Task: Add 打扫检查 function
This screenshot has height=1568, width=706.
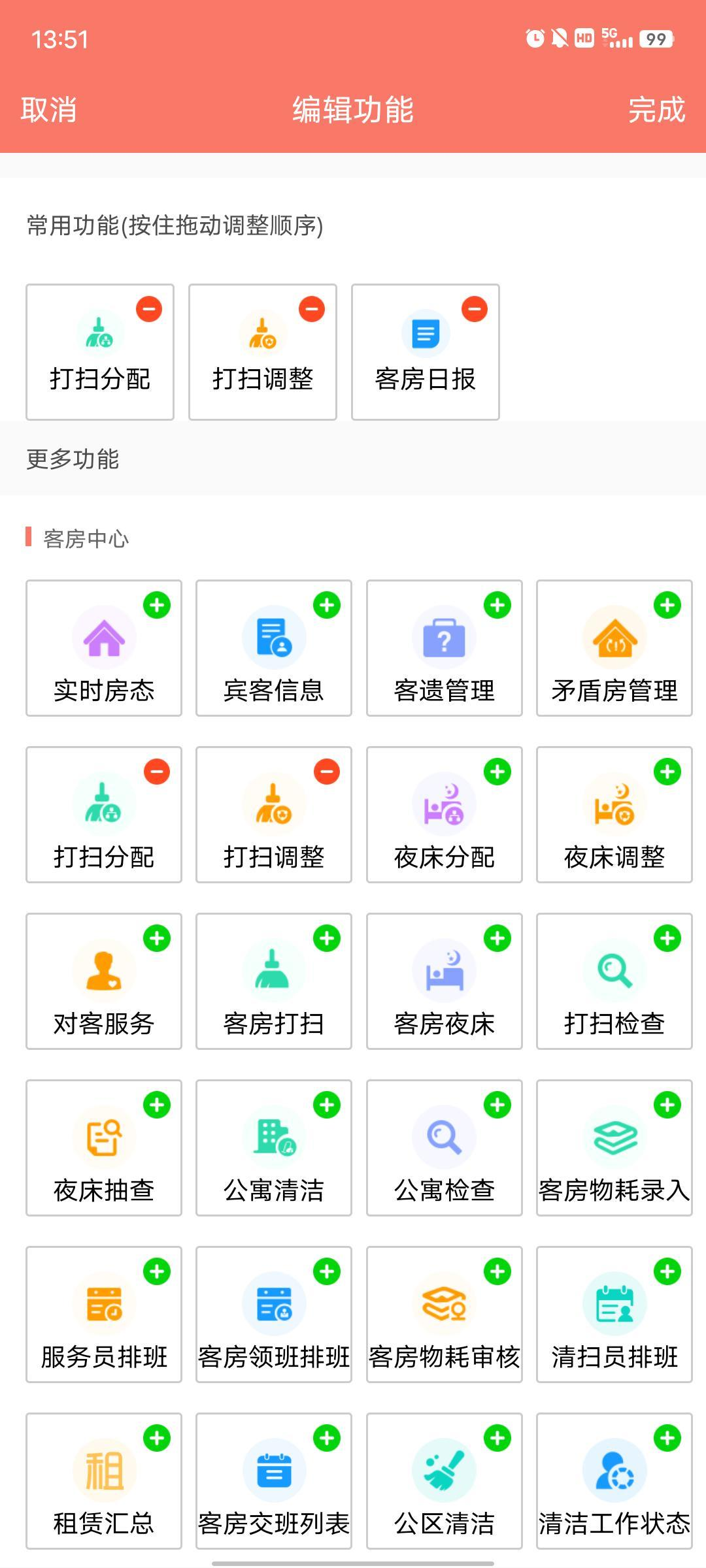Action: coord(667,938)
